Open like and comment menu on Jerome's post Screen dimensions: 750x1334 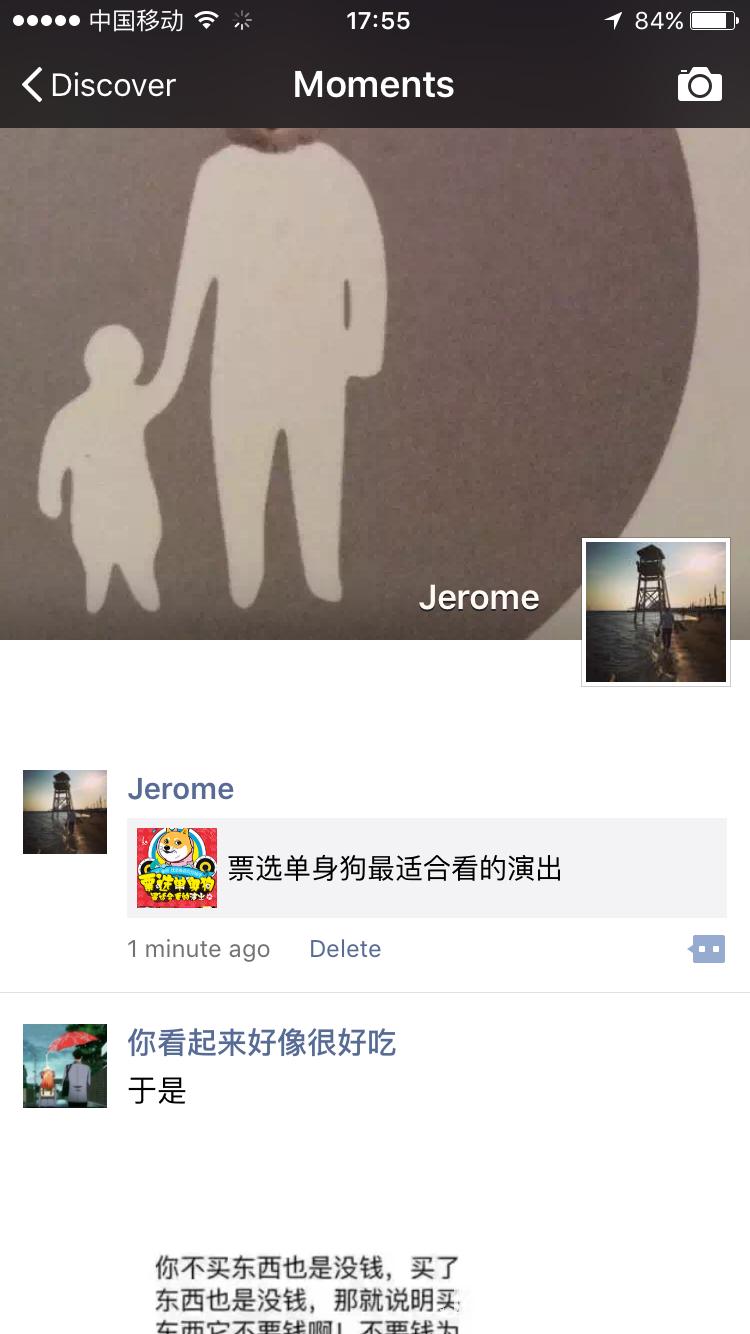click(708, 949)
